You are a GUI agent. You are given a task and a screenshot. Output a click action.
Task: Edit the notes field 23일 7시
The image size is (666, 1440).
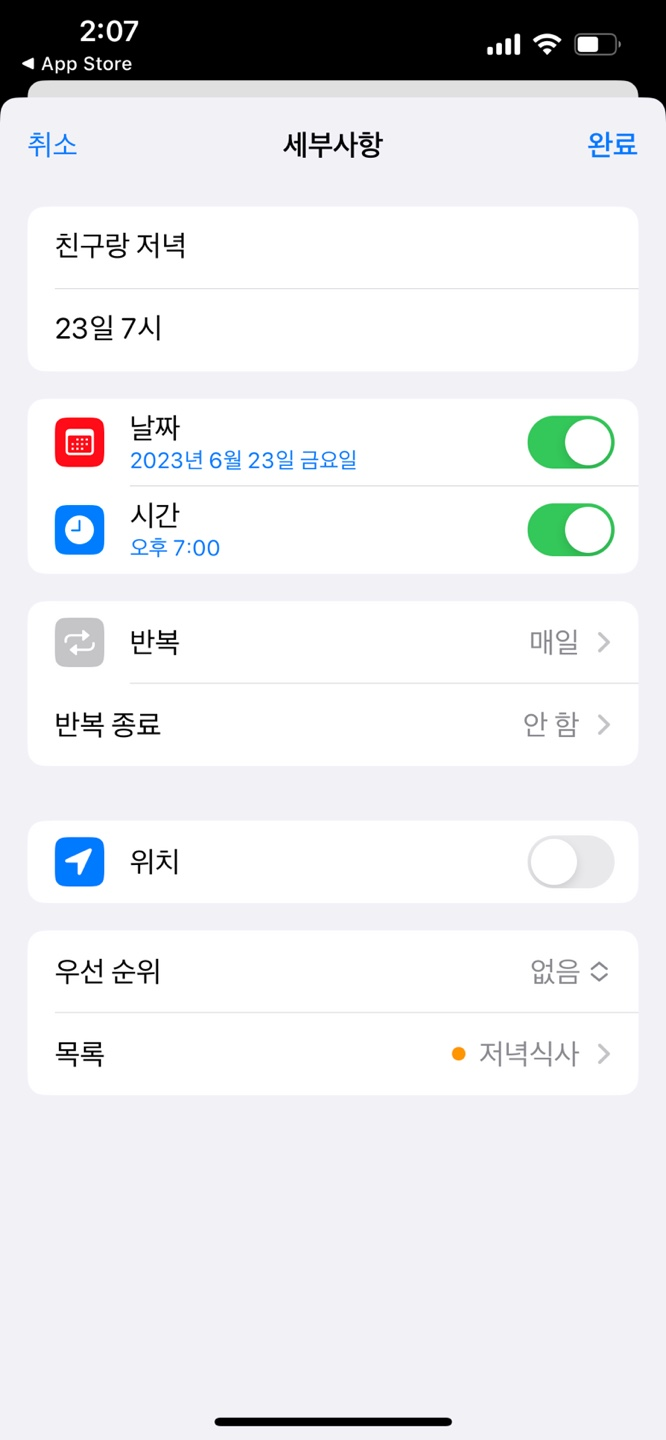pos(333,330)
